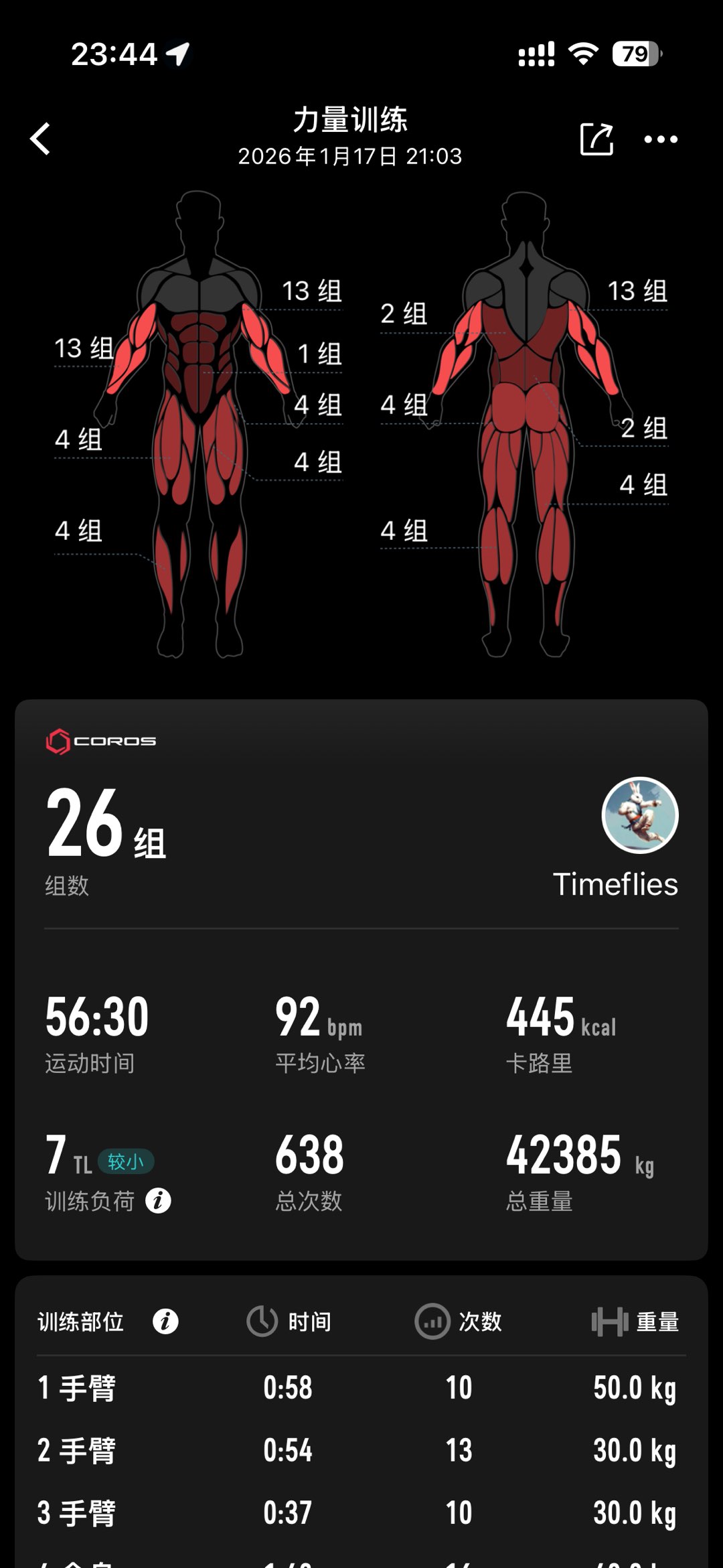The width and height of the screenshot is (723, 1568).
Task: Open the three-dot overflow menu
Action: click(660, 139)
